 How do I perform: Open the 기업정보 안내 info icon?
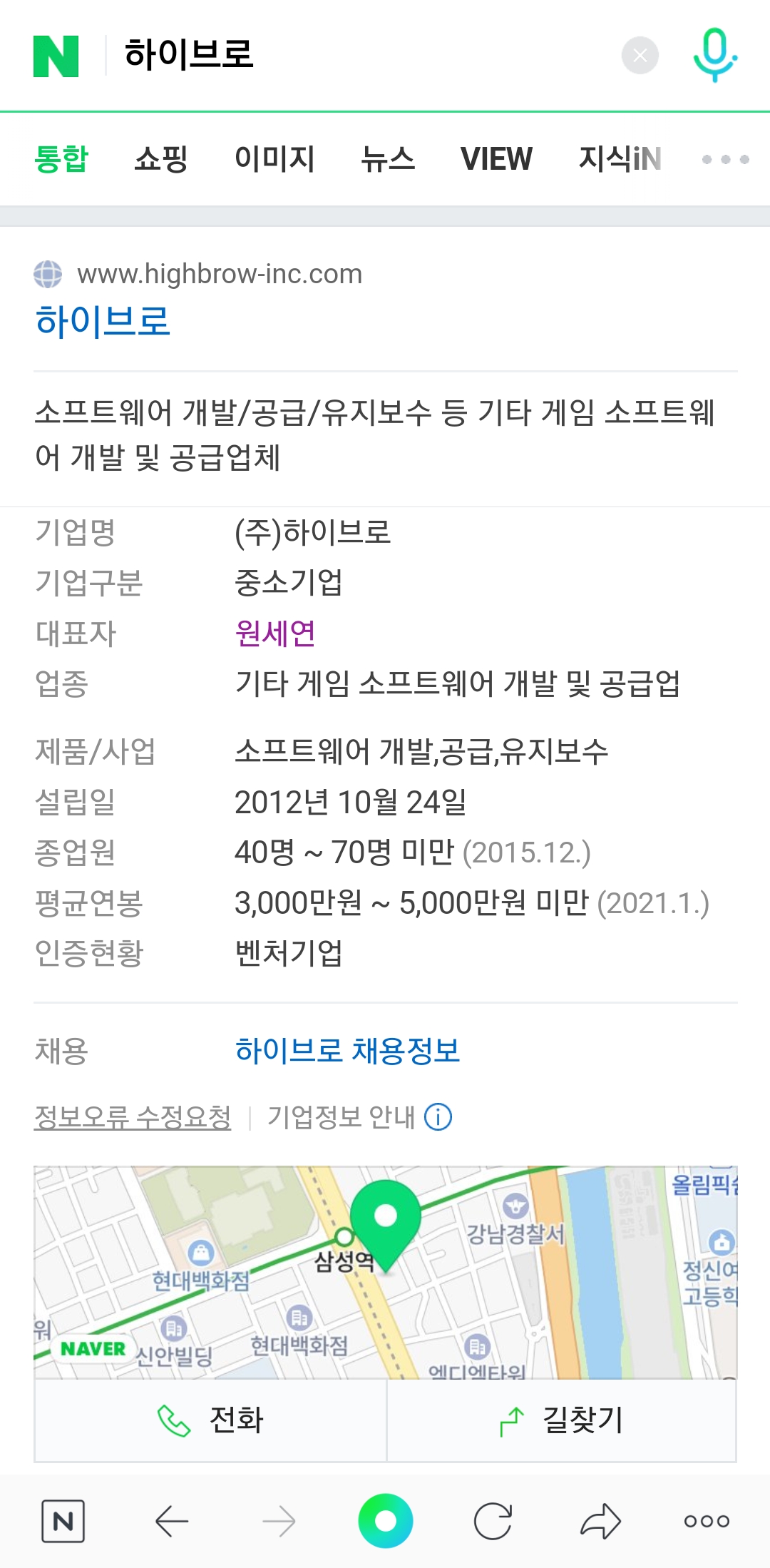click(x=438, y=1116)
